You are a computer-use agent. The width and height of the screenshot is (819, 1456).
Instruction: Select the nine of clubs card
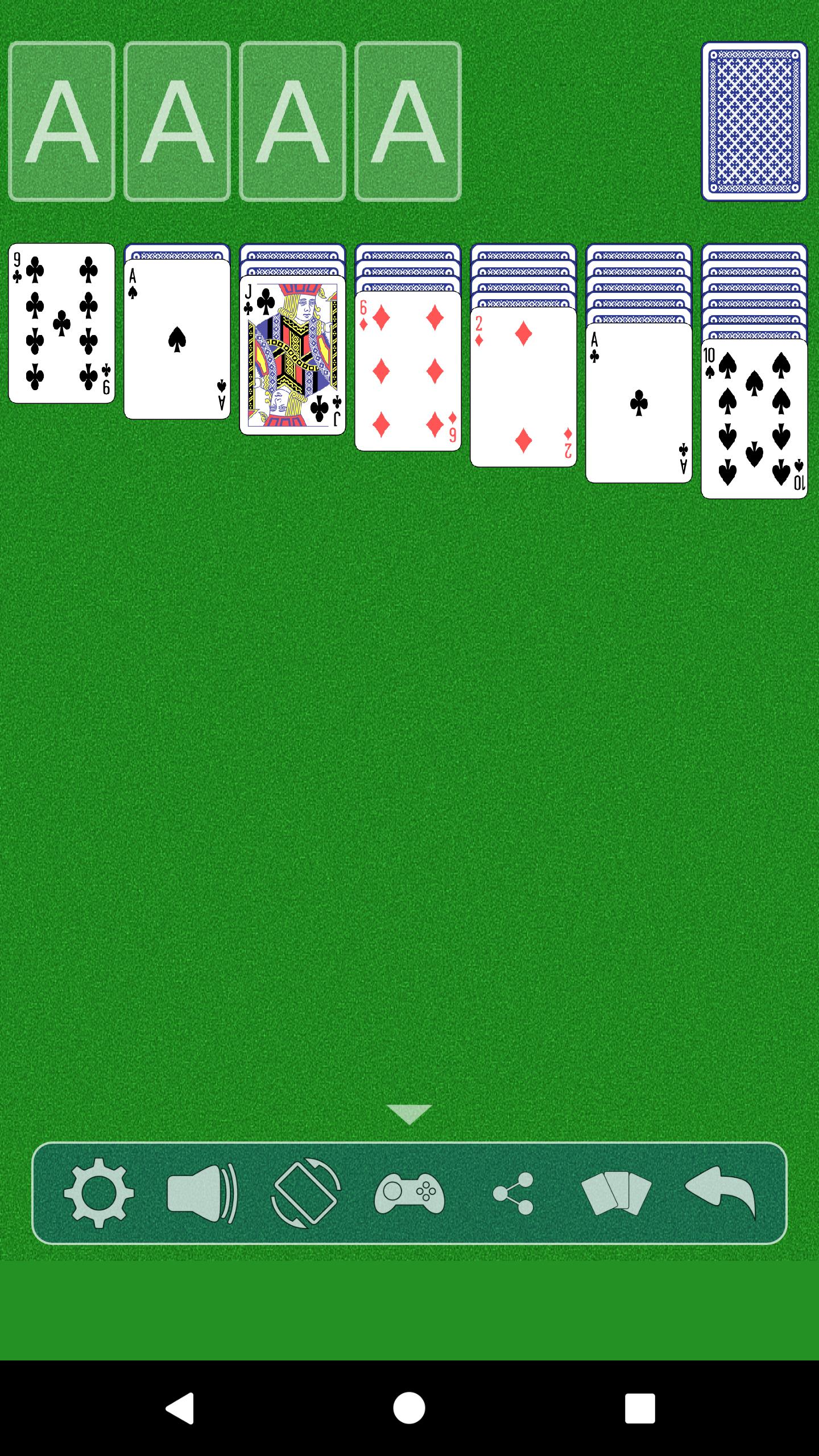pyautogui.click(x=61, y=324)
